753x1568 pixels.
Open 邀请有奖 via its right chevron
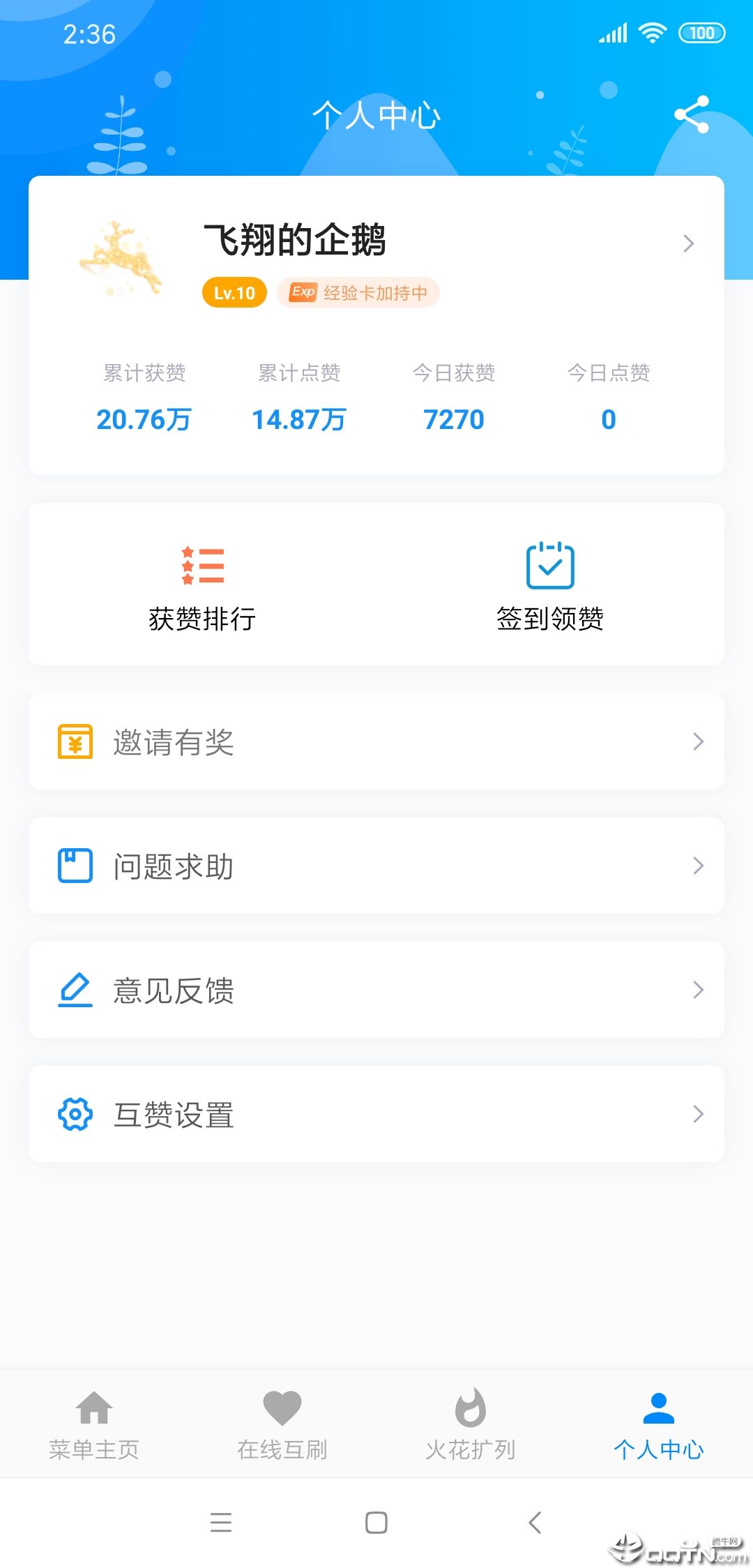[x=699, y=741]
